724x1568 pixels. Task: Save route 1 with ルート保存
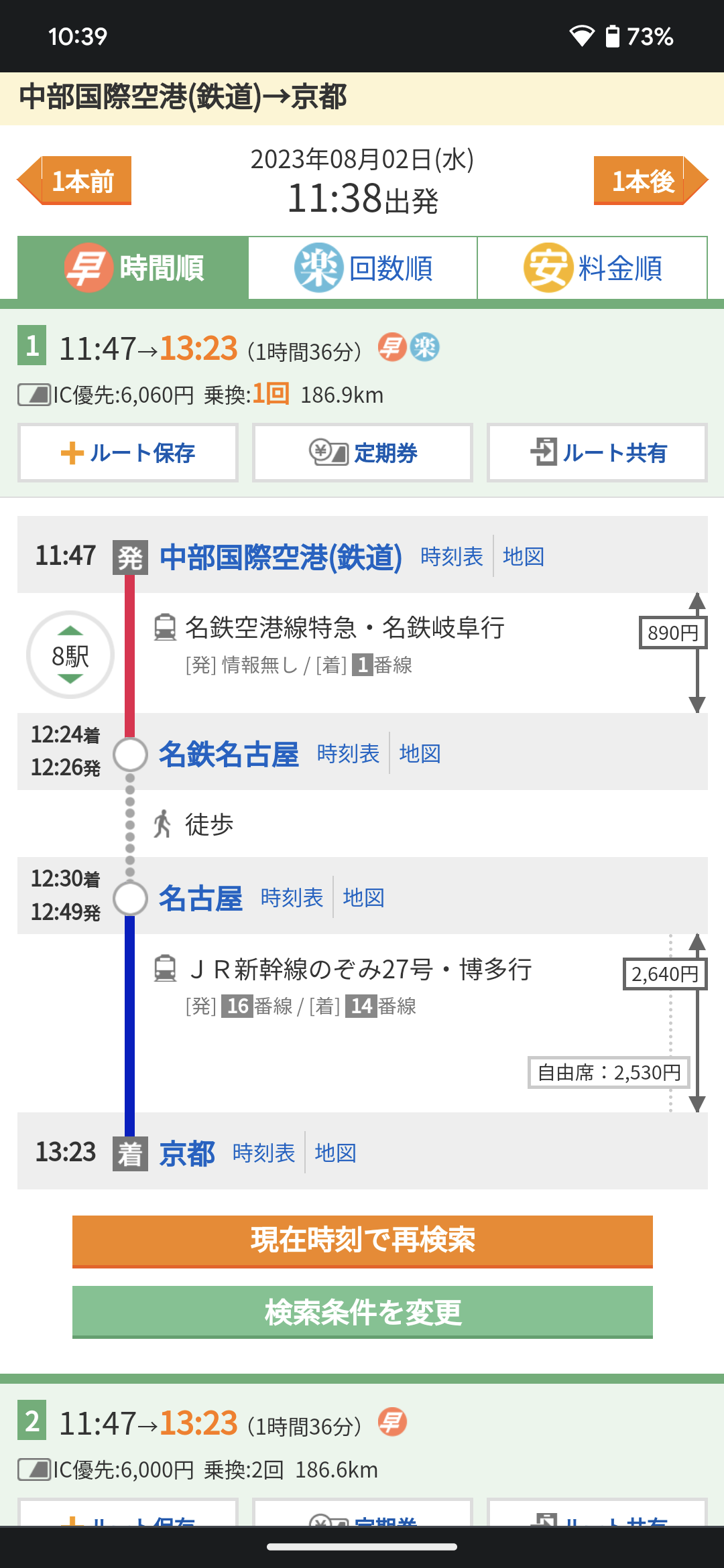128,453
